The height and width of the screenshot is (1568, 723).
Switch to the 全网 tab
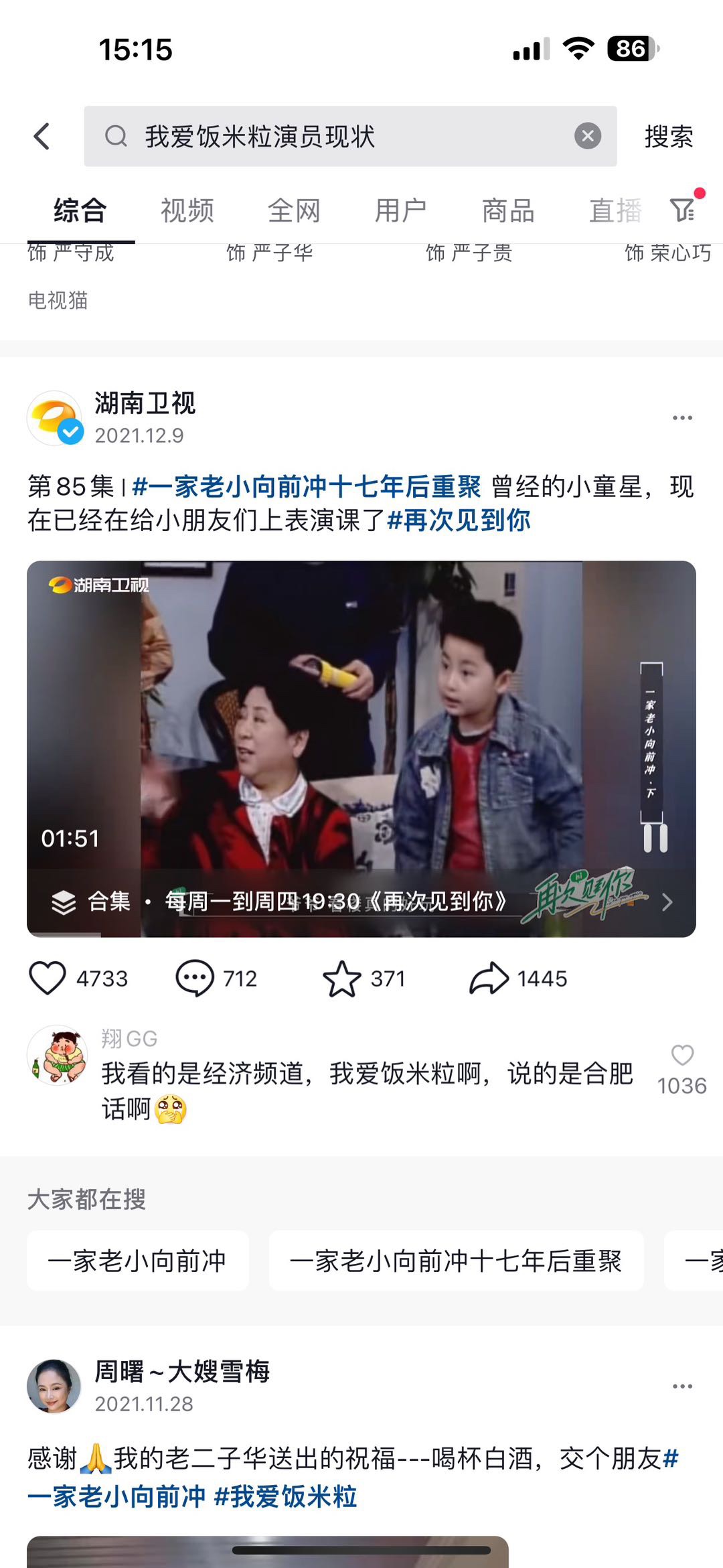(x=294, y=211)
